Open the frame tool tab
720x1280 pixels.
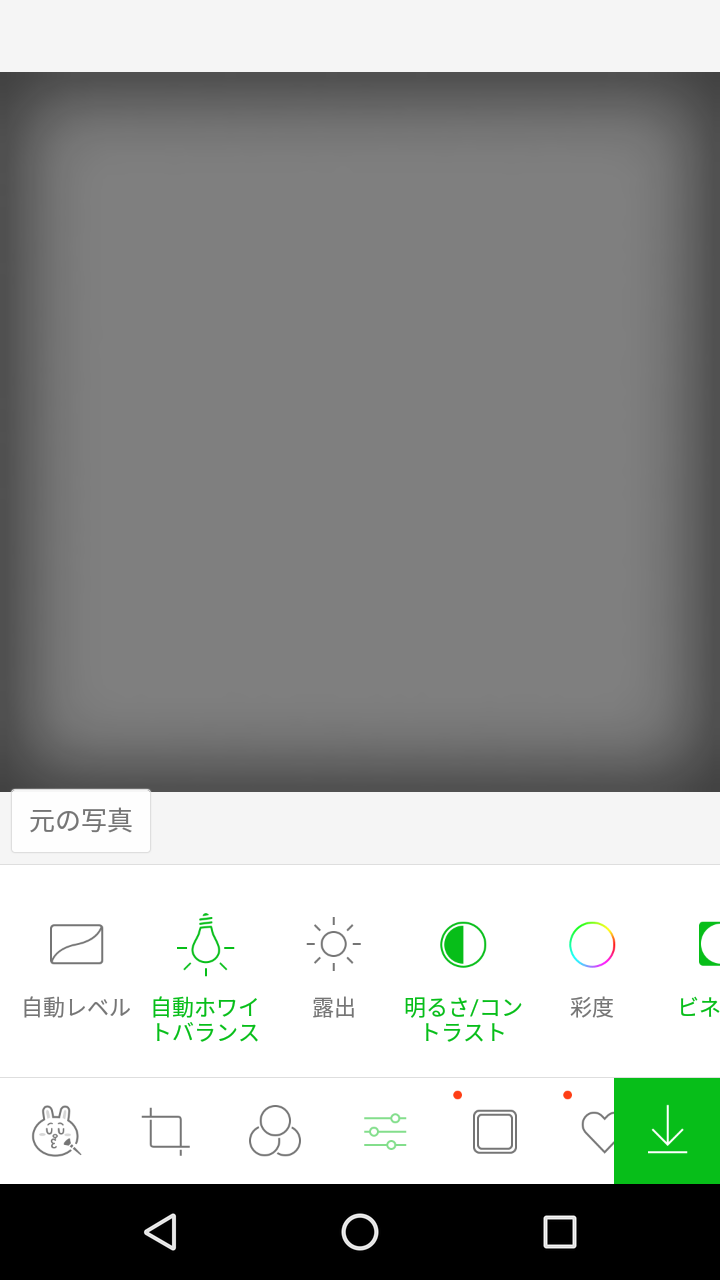pyautogui.click(x=495, y=1131)
